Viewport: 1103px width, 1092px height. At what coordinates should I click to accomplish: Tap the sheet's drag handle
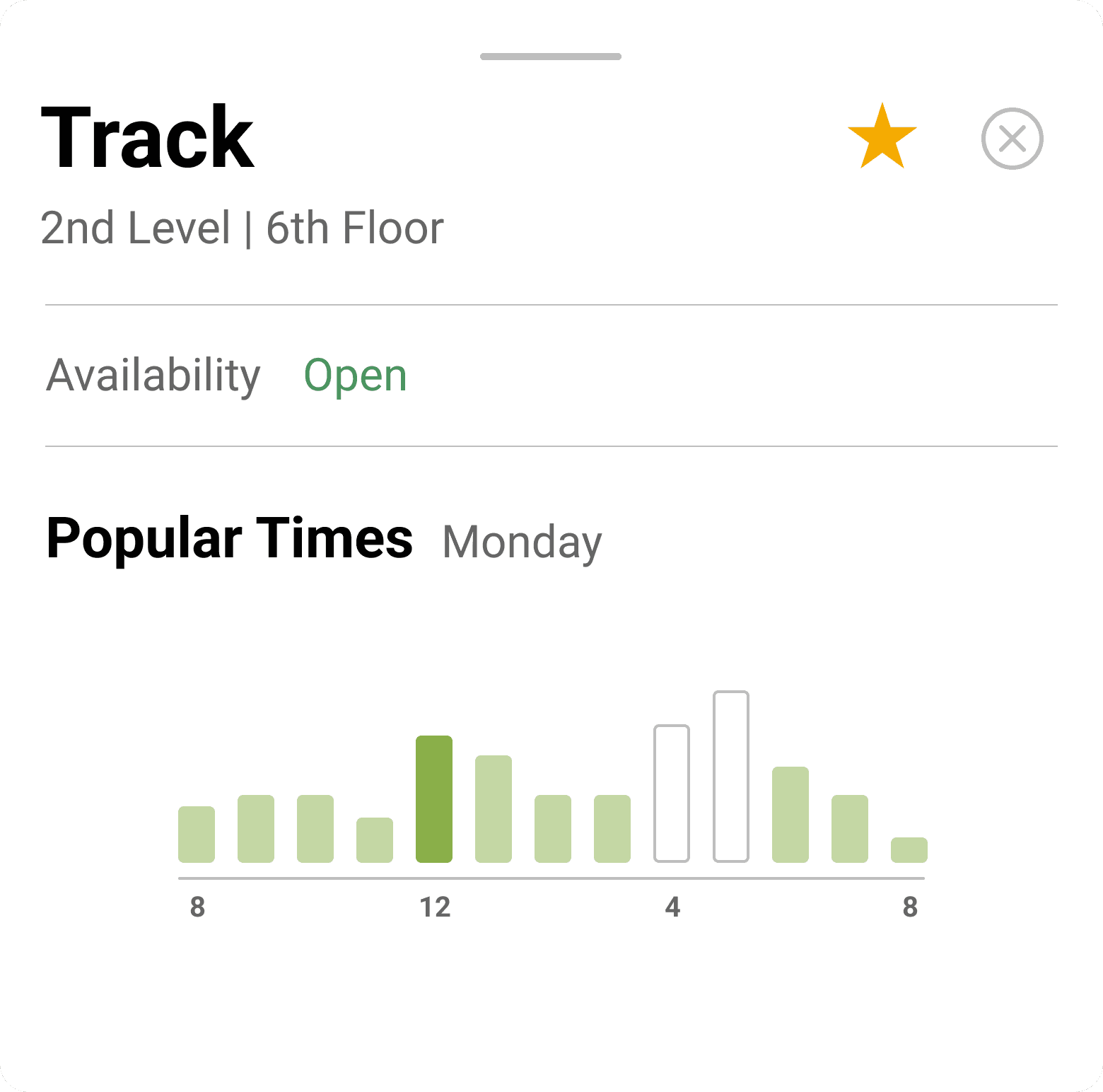pos(551,57)
